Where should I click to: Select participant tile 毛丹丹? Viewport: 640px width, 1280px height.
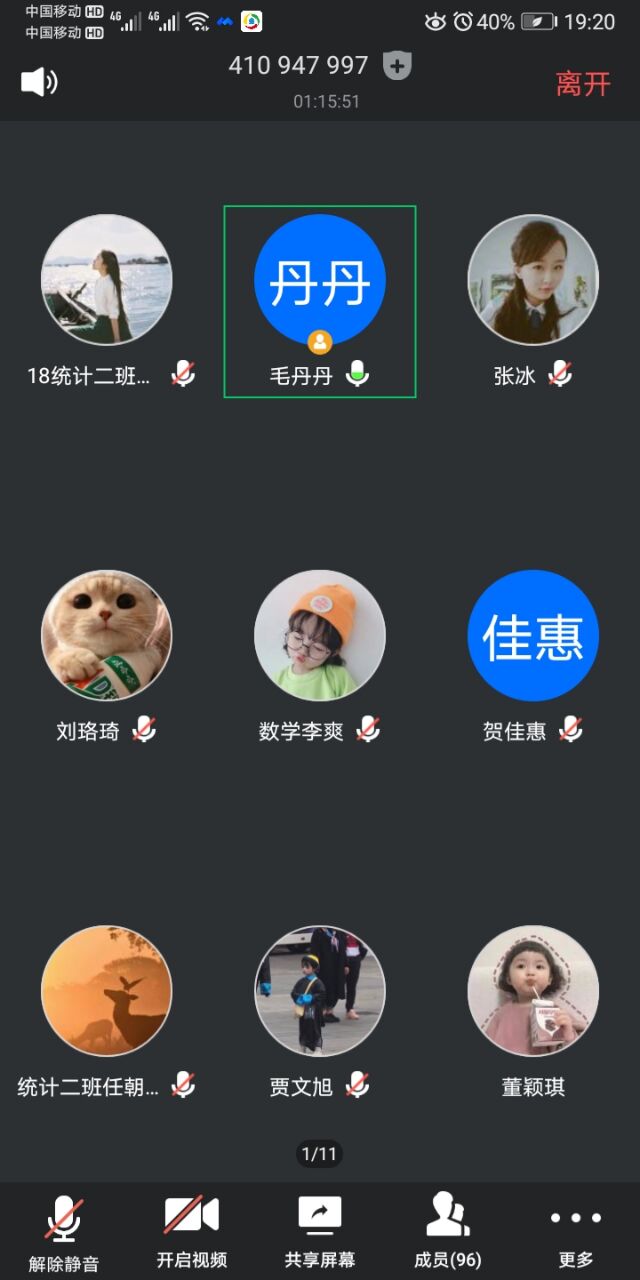(320, 301)
